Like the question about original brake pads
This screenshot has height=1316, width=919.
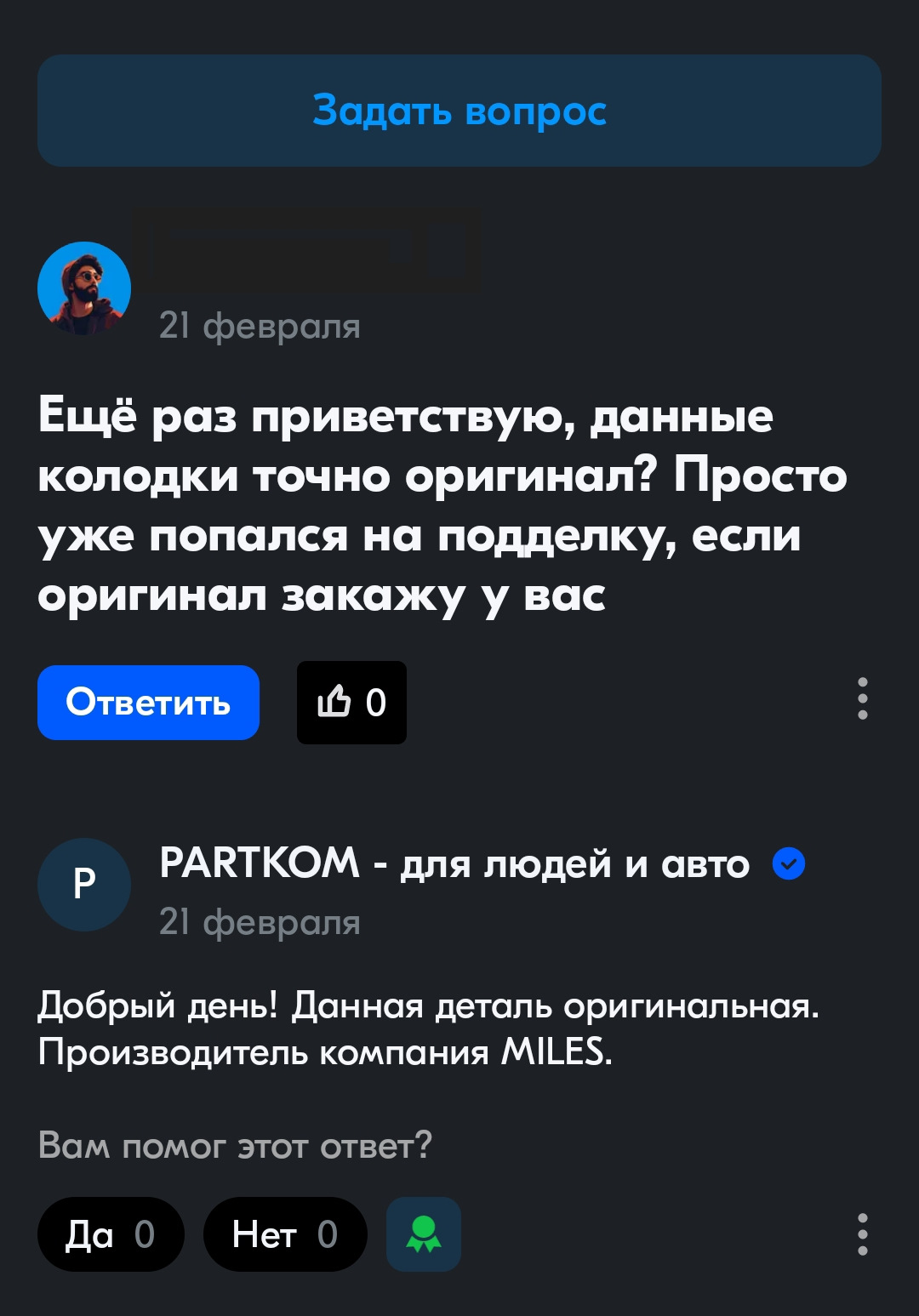[351, 703]
